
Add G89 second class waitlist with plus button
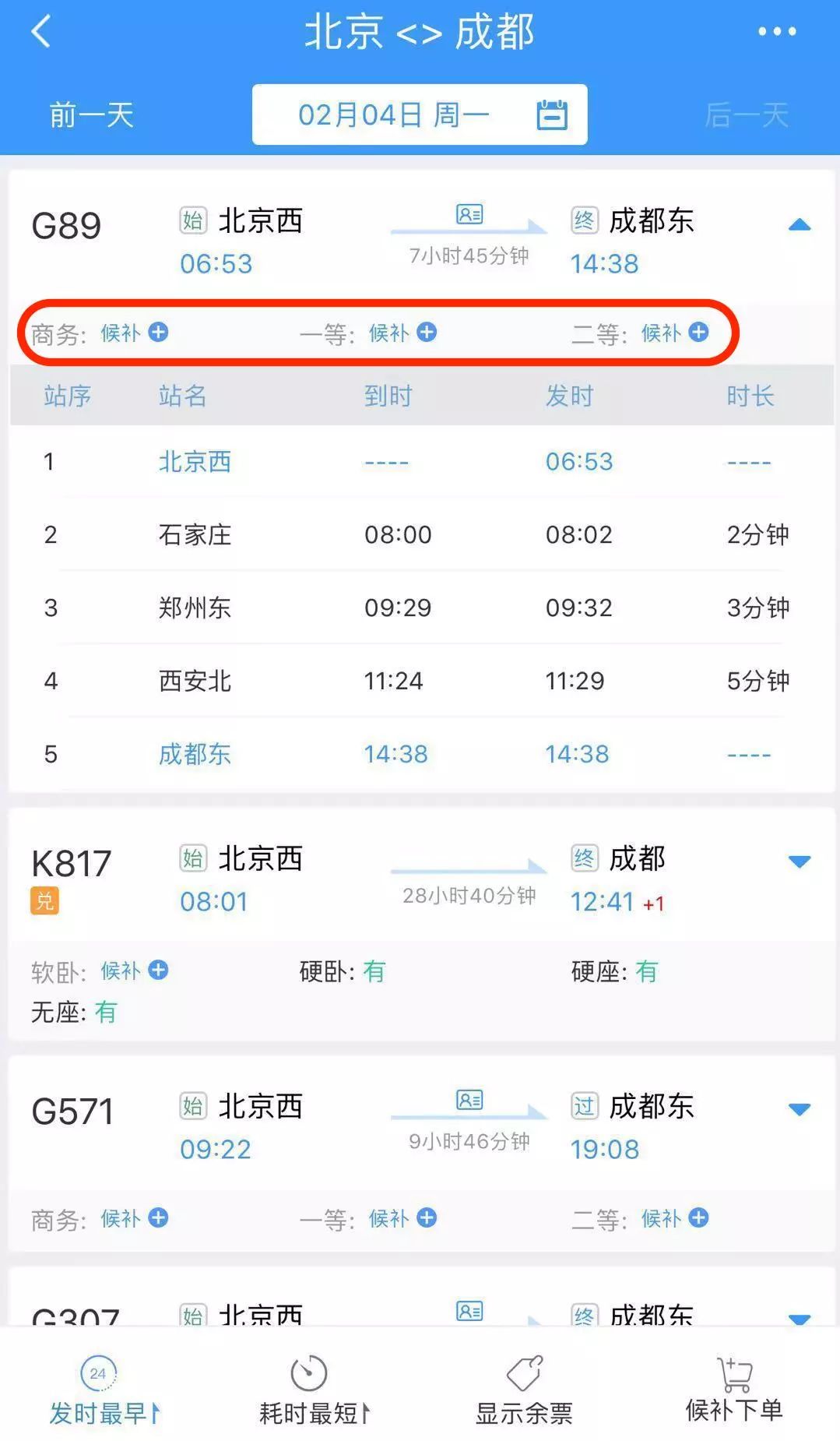[x=698, y=333]
